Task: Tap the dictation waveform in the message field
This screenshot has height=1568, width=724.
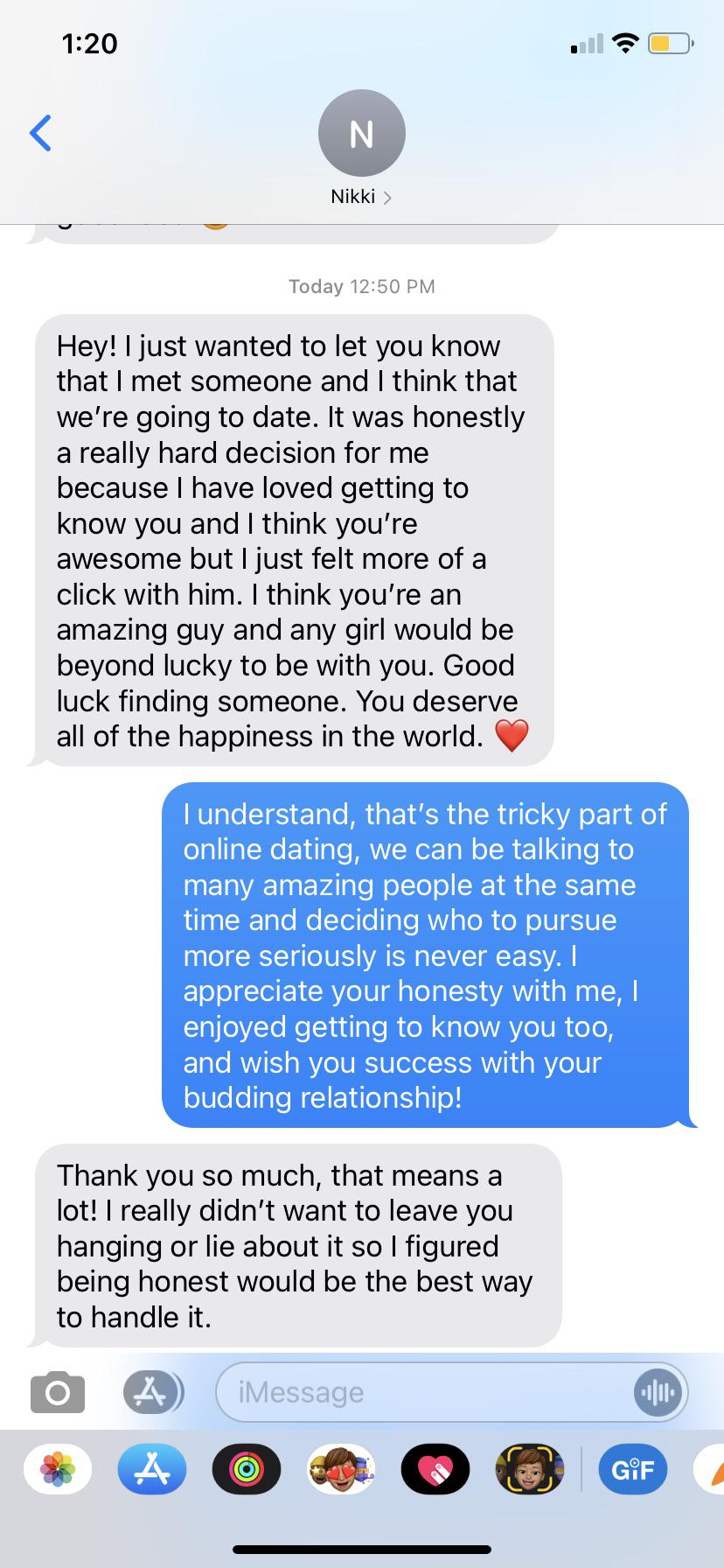Action: coord(658,1392)
